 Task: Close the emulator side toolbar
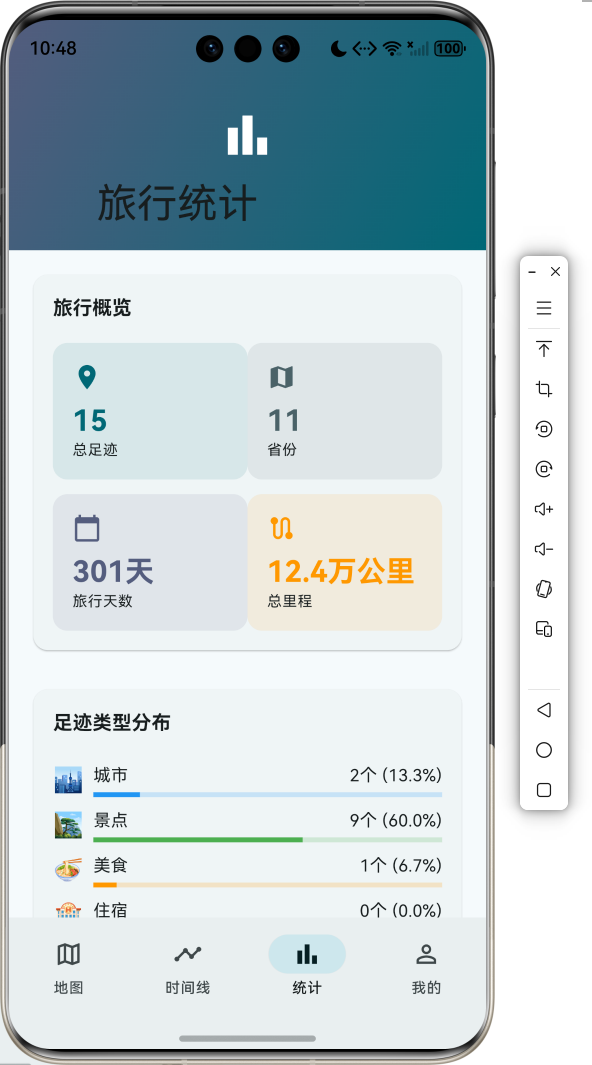tap(555, 272)
